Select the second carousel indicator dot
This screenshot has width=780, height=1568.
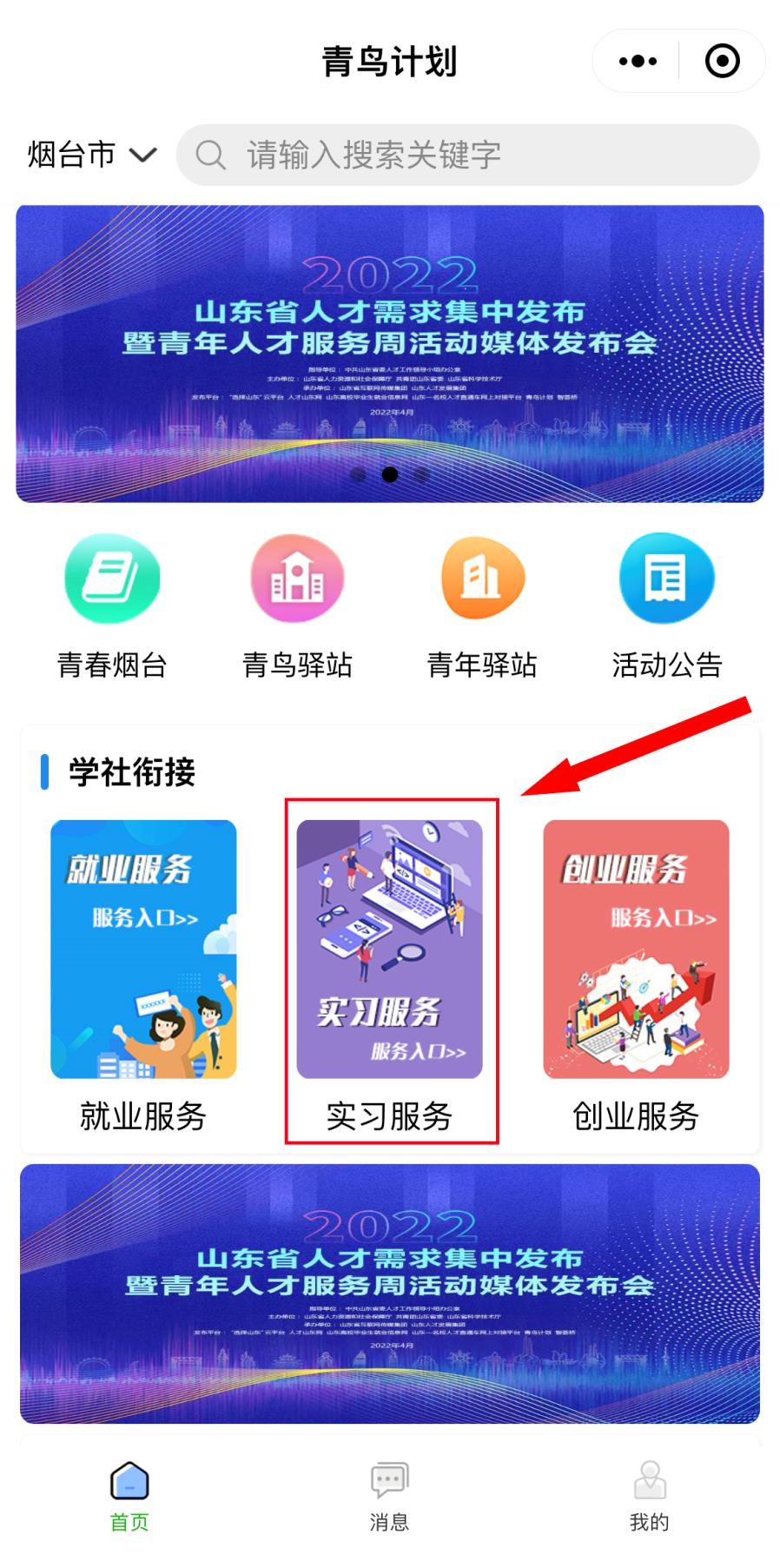(x=389, y=473)
